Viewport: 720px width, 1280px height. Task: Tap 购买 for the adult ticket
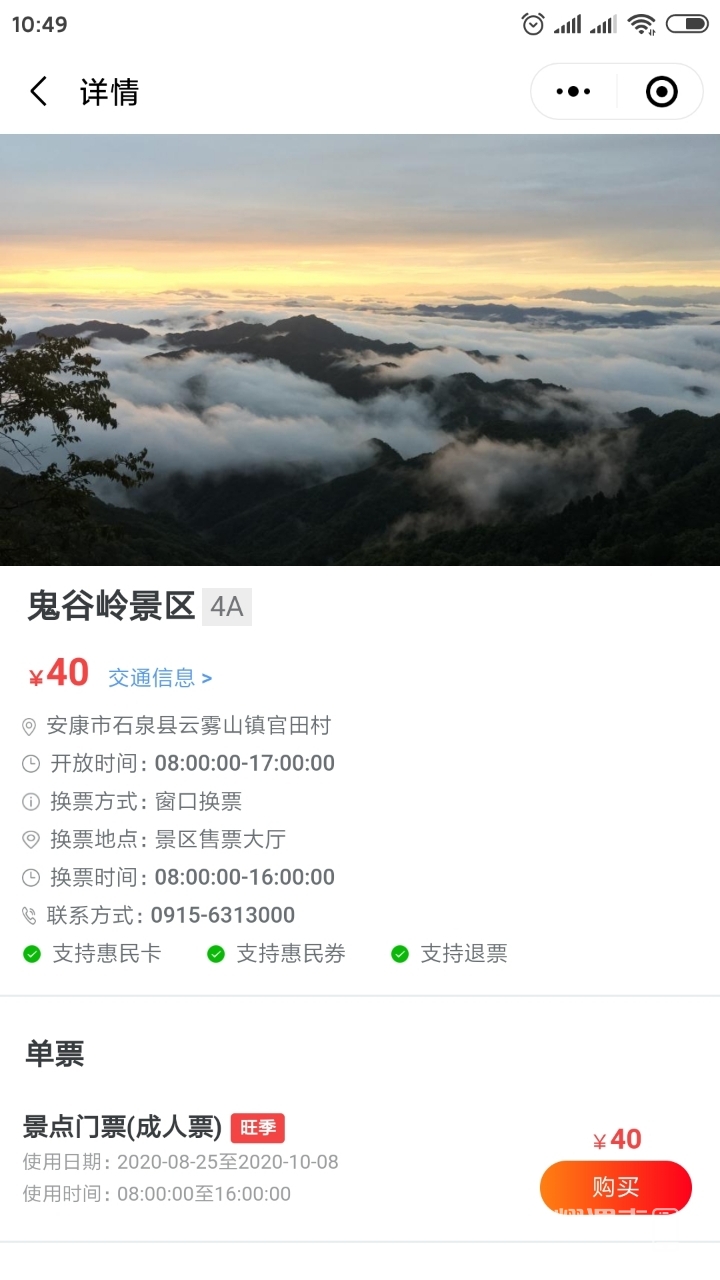point(615,1188)
